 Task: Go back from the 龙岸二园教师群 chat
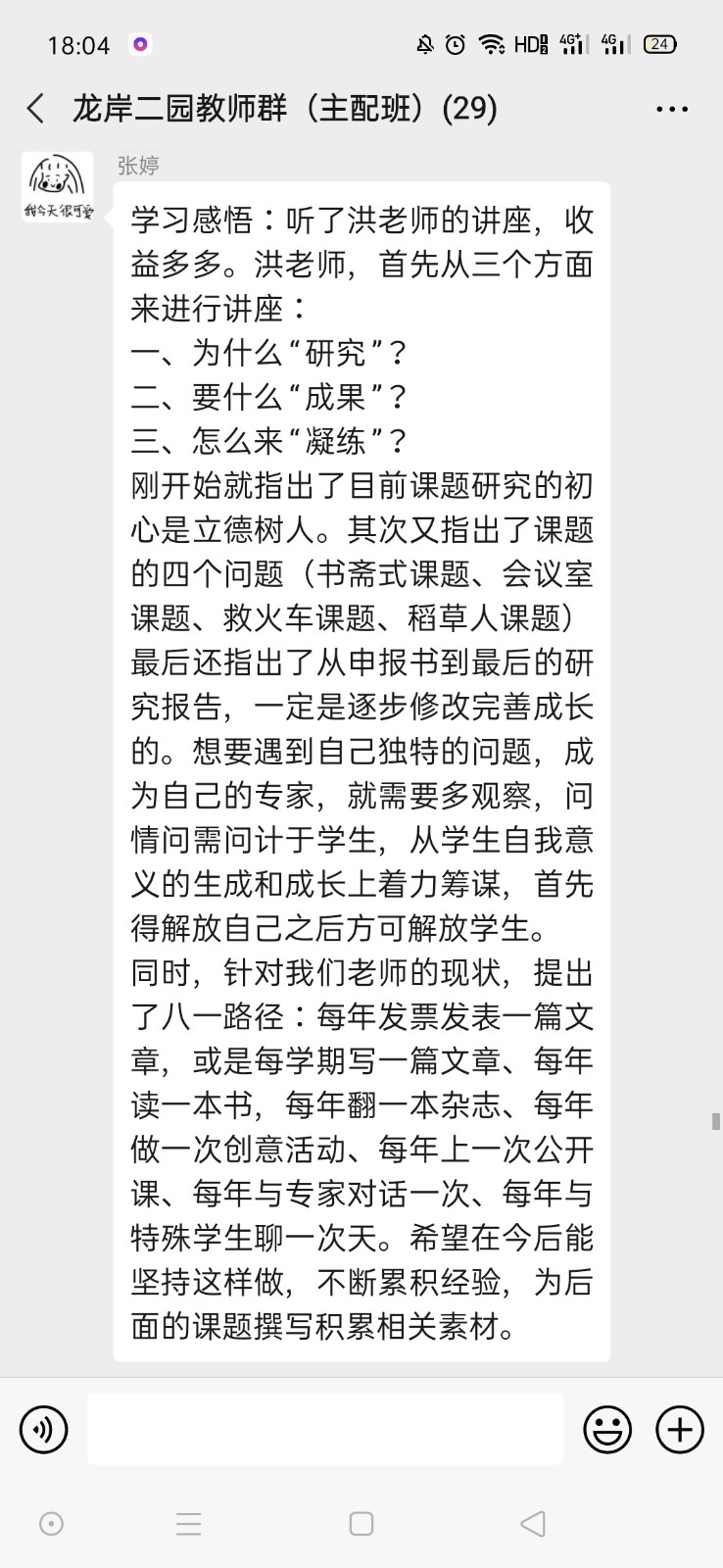[36, 108]
